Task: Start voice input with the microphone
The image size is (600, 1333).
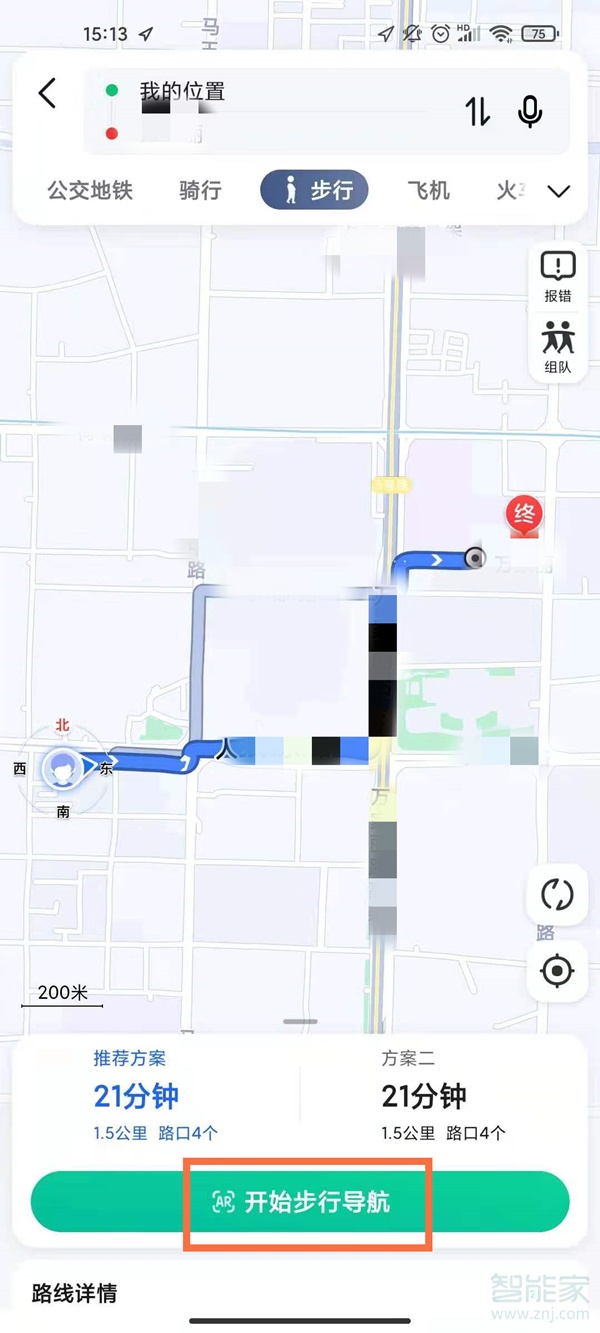Action: pos(530,112)
